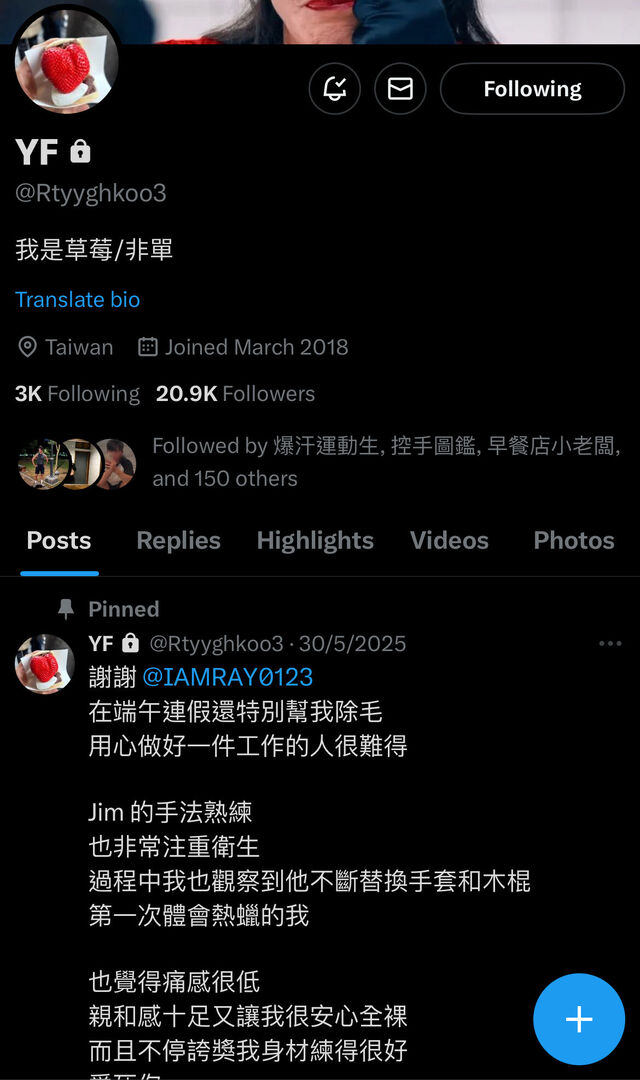Tap the Following button

[x=532, y=89]
